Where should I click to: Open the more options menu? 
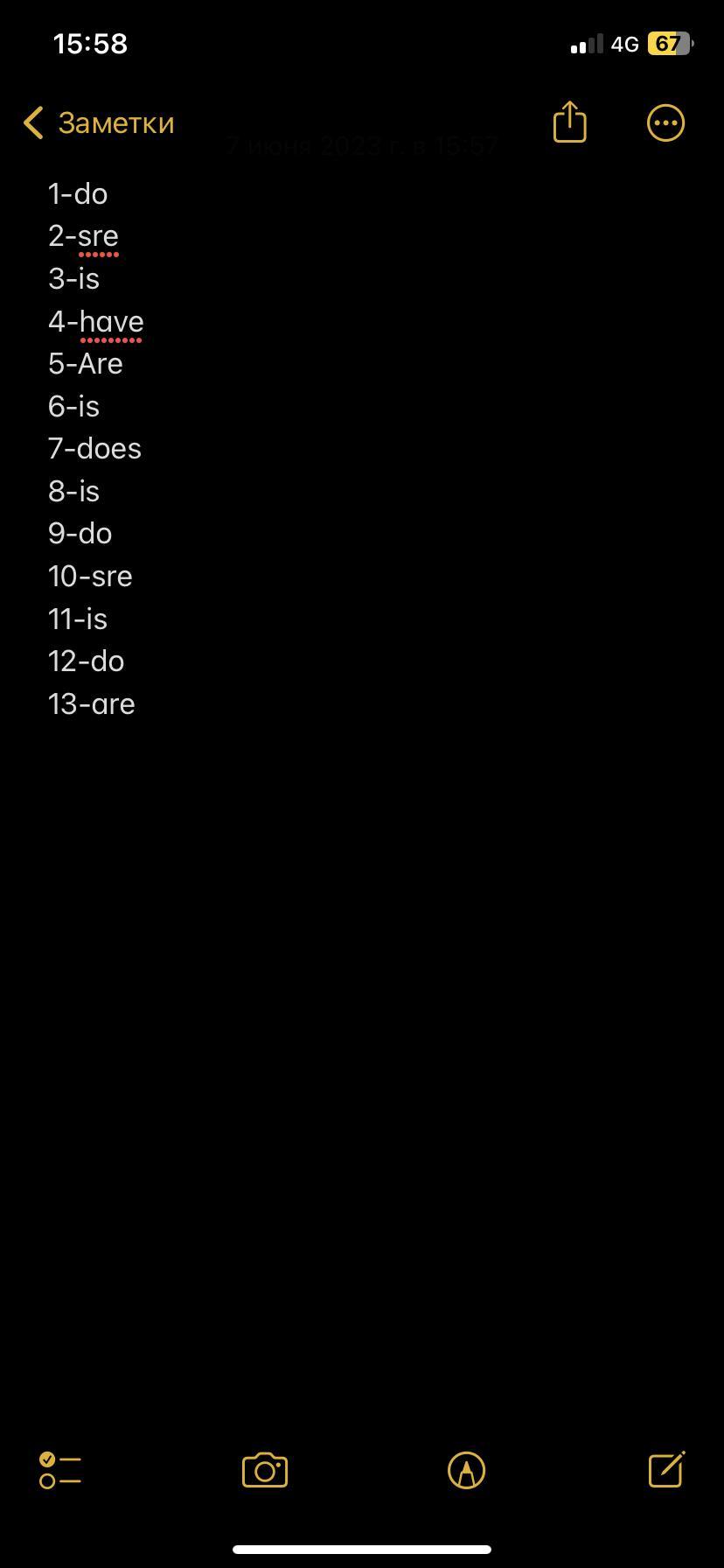pyautogui.click(x=665, y=123)
